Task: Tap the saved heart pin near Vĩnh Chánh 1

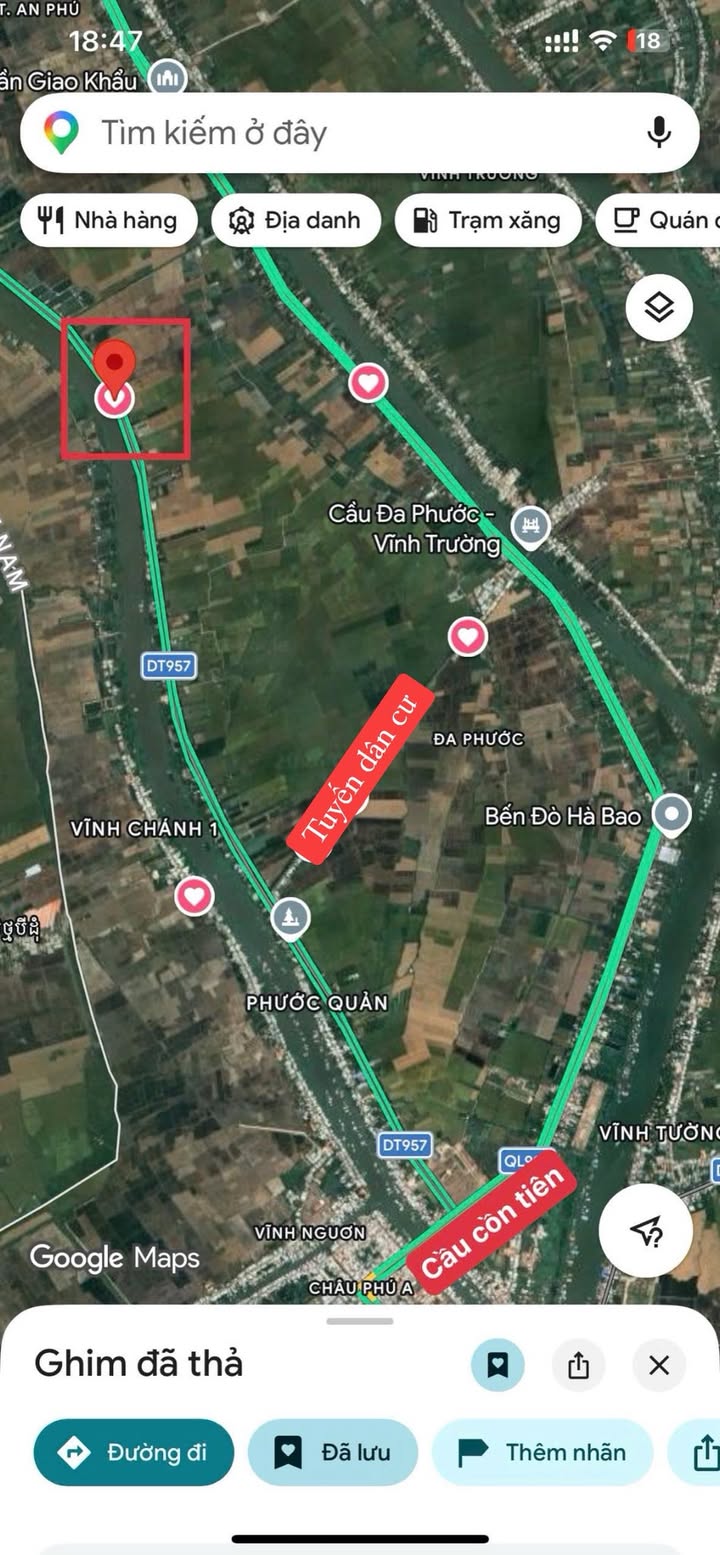Action: click(194, 896)
